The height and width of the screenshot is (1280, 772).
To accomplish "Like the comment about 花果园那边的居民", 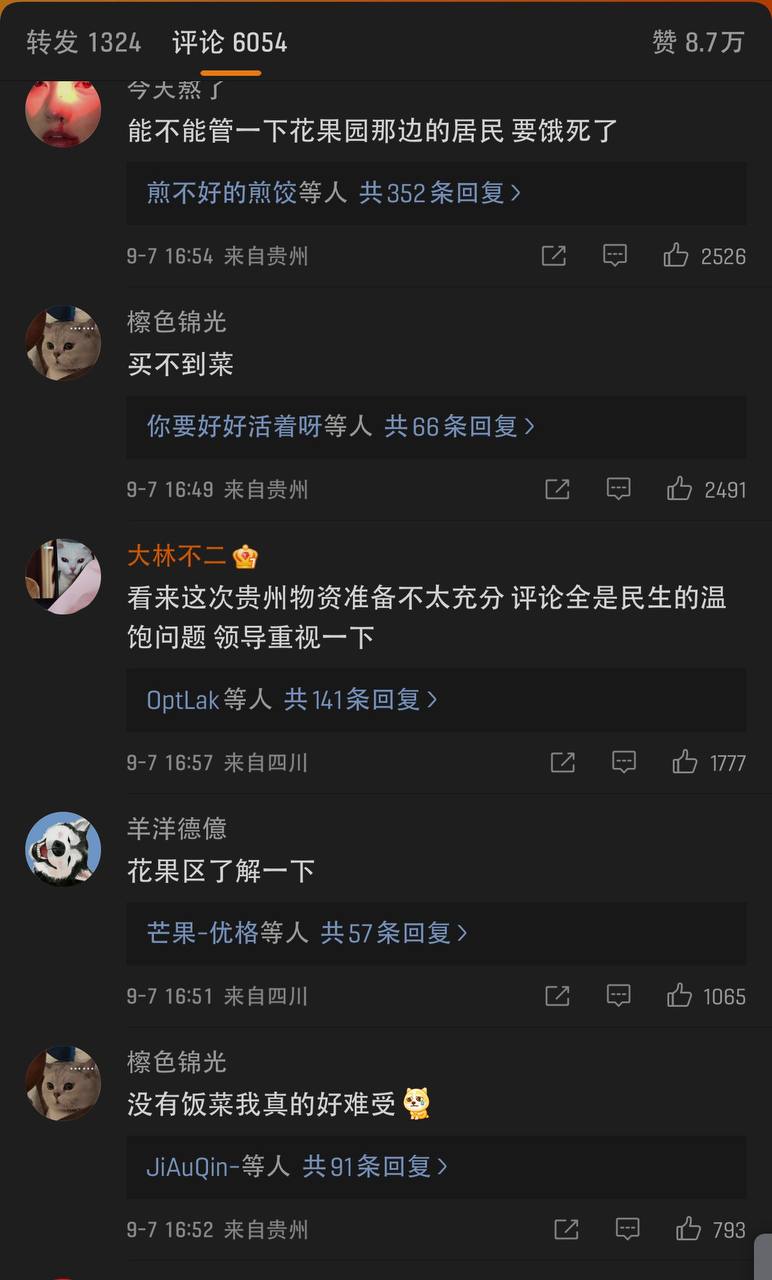I will tap(705, 256).
